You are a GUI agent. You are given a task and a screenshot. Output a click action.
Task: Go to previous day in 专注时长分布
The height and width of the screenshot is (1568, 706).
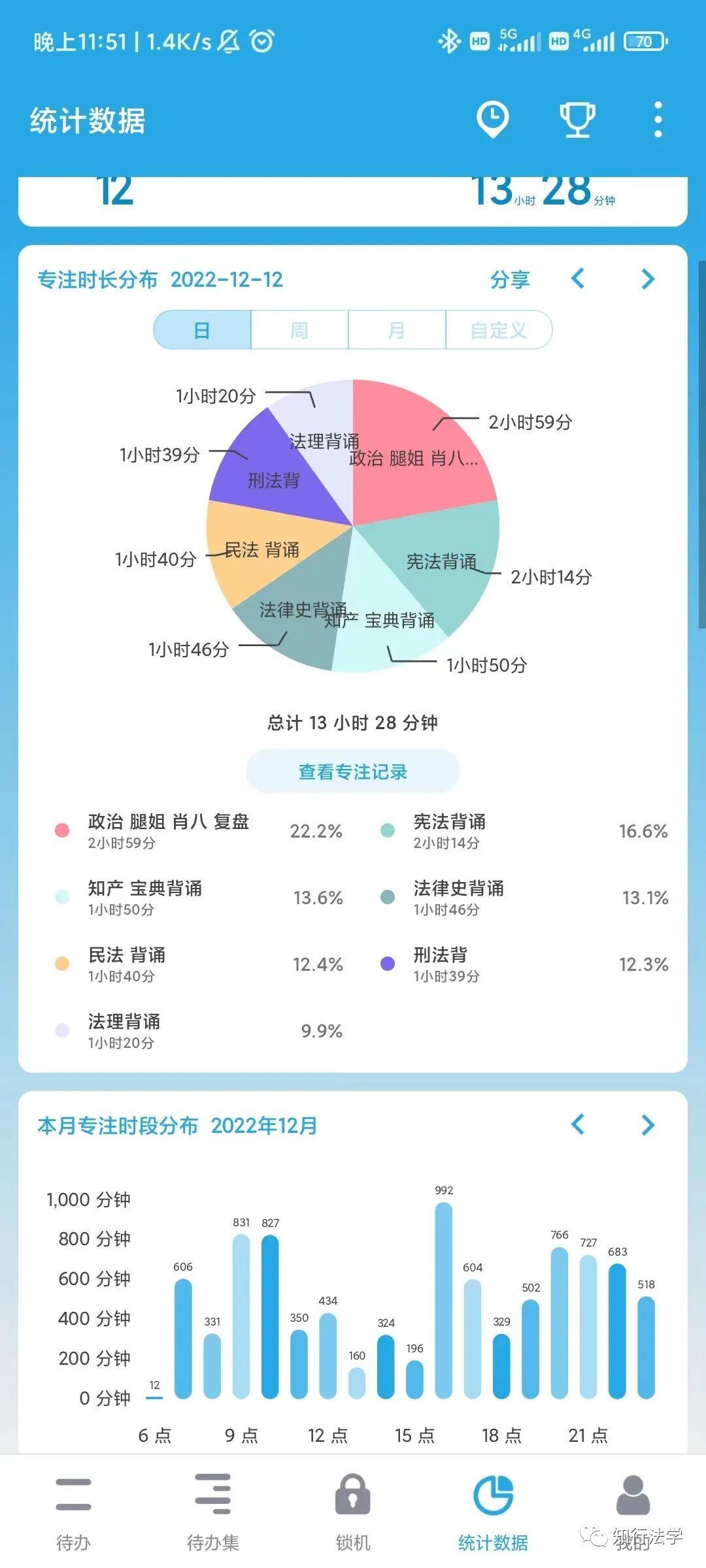pos(578,279)
